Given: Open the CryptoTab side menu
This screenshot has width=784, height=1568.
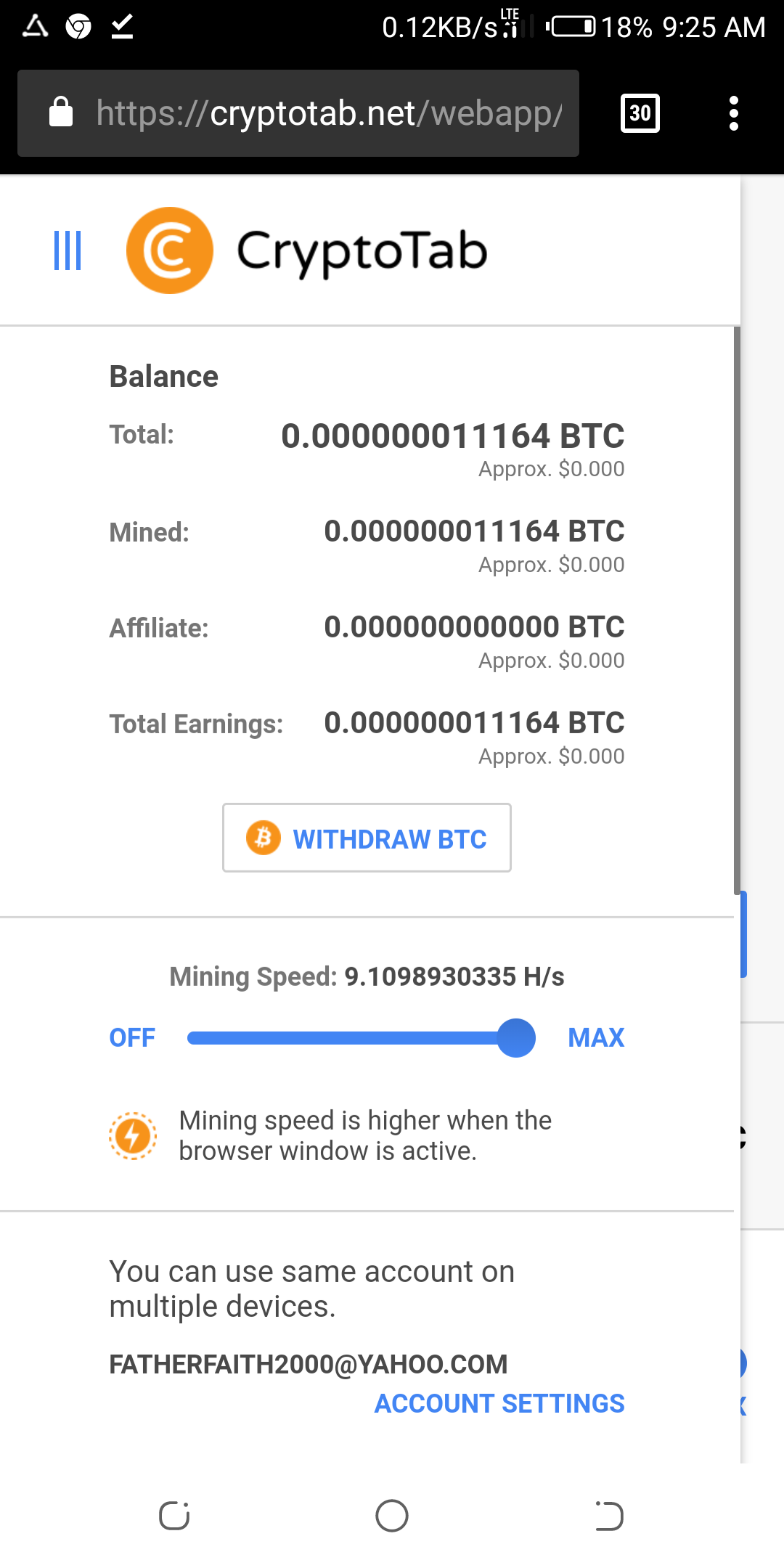Looking at the screenshot, I should click(68, 250).
